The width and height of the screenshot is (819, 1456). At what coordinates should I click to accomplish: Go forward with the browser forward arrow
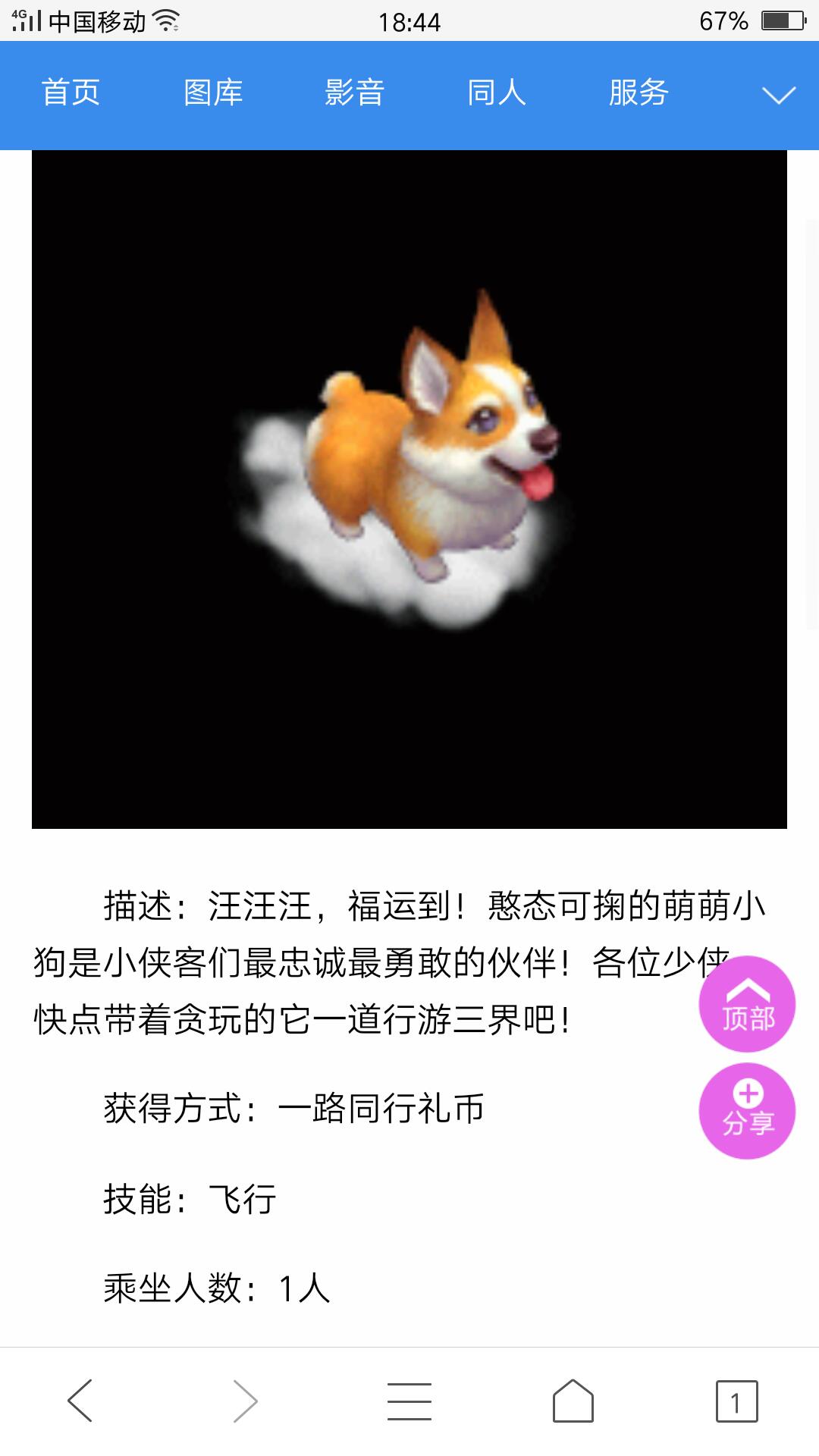coord(245,1401)
